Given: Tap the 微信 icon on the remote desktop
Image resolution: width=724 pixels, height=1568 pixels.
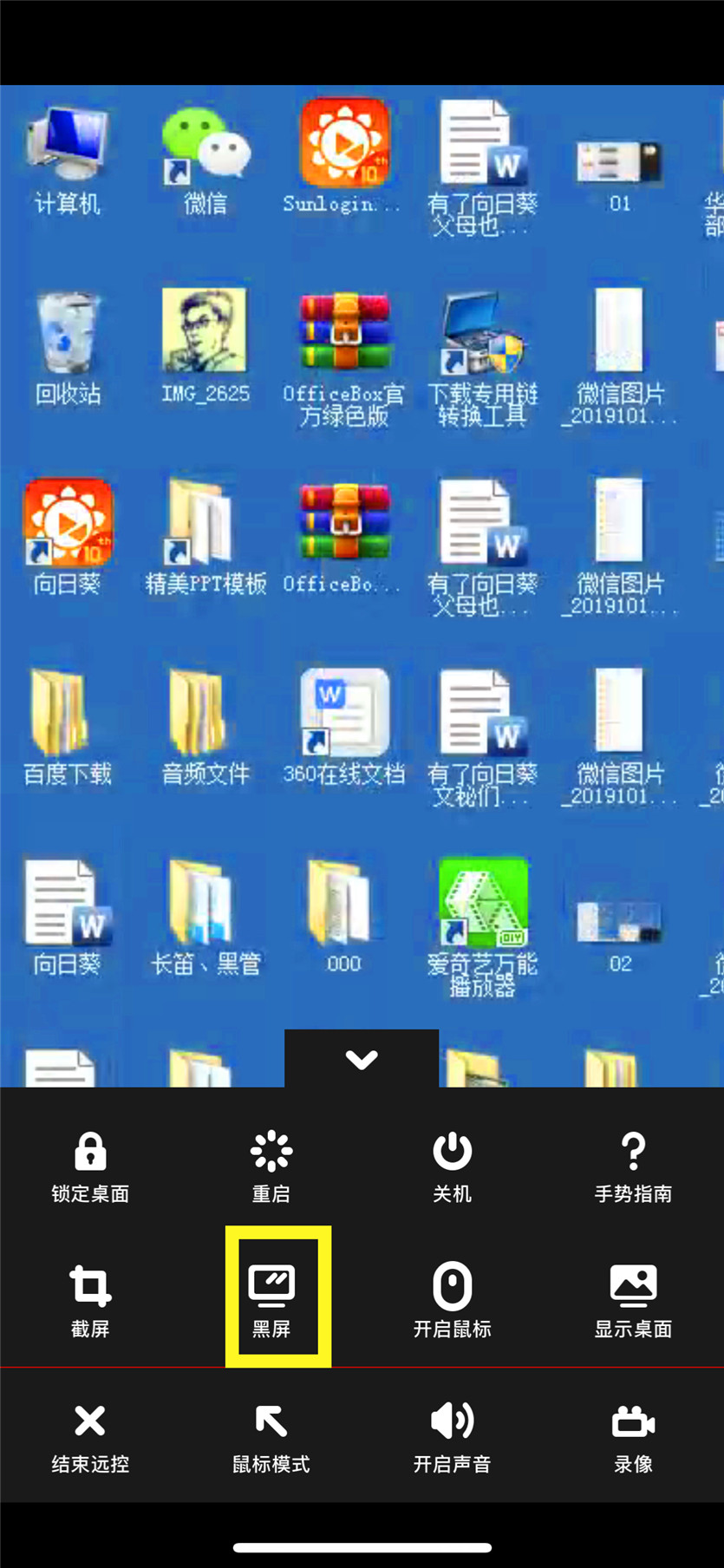Looking at the screenshot, I should pos(205,160).
